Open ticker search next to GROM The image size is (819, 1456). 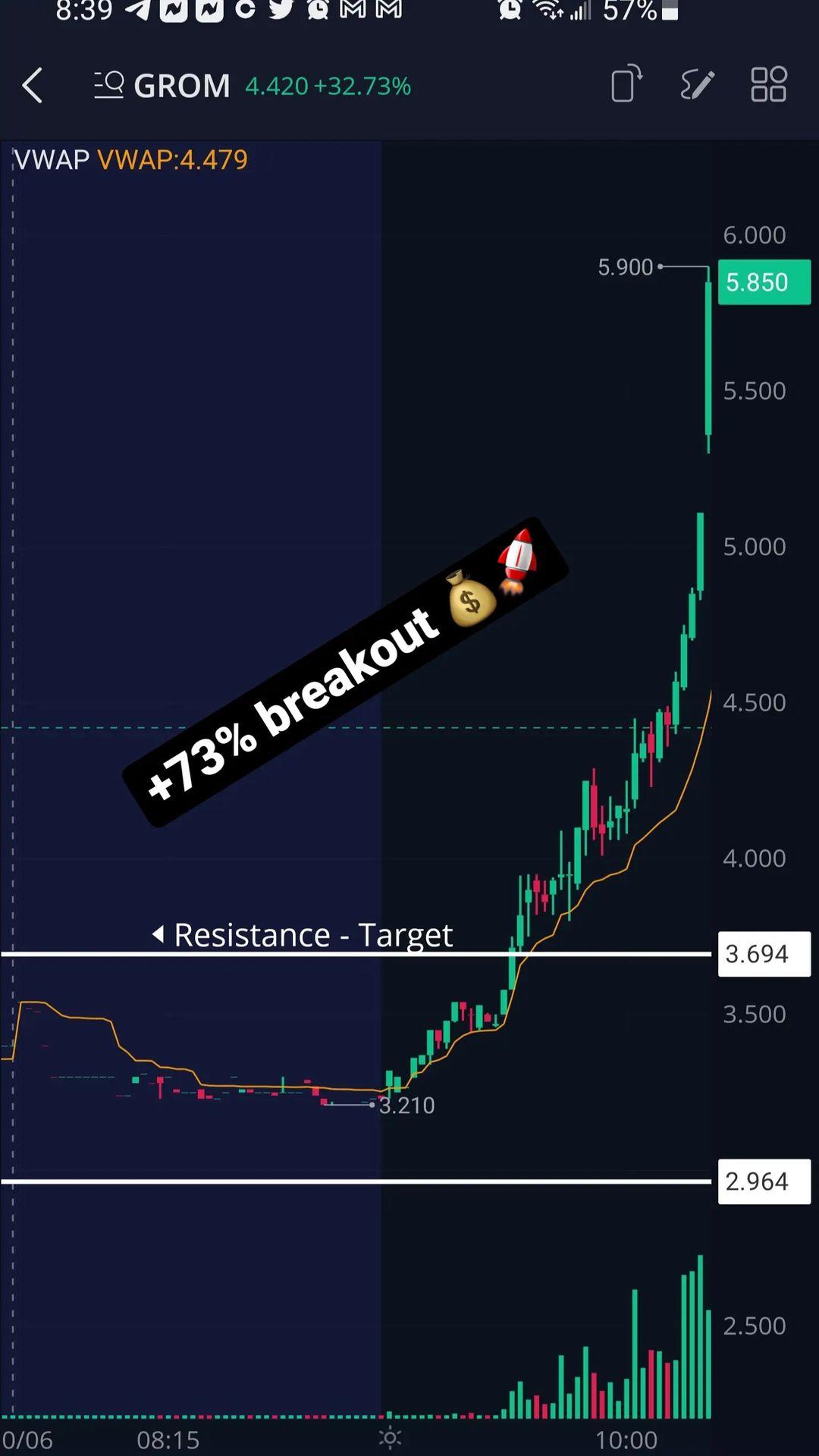click(109, 85)
